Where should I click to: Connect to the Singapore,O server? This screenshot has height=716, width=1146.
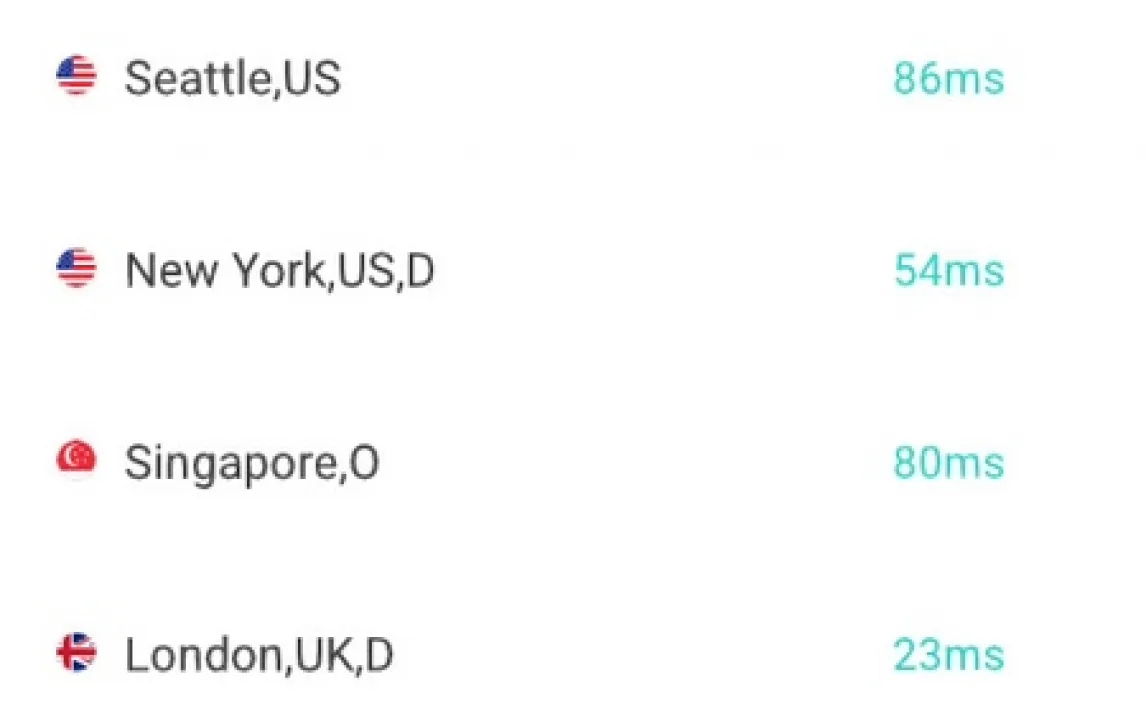tap(251, 464)
